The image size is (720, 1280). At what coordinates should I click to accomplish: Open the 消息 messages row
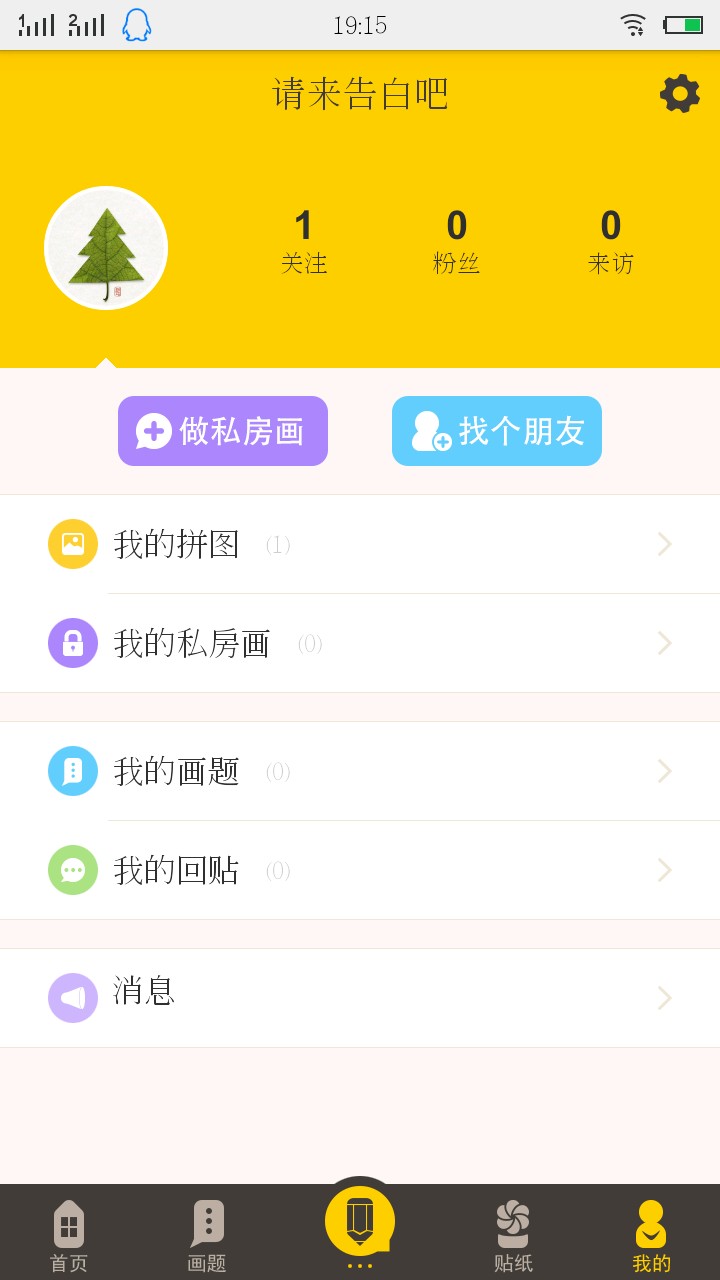(x=360, y=997)
